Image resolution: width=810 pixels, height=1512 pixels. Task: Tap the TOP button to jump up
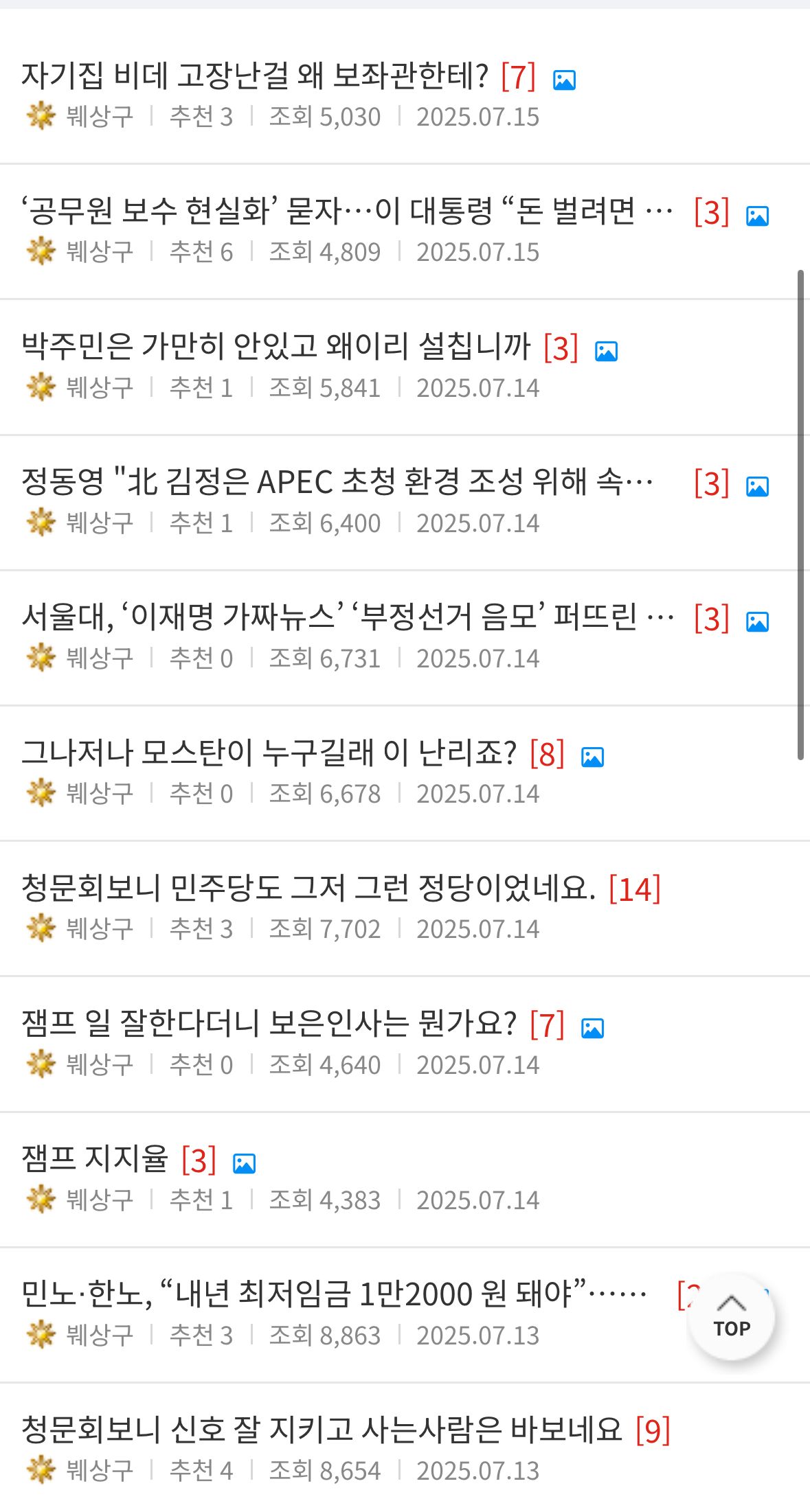[x=731, y=1318]
